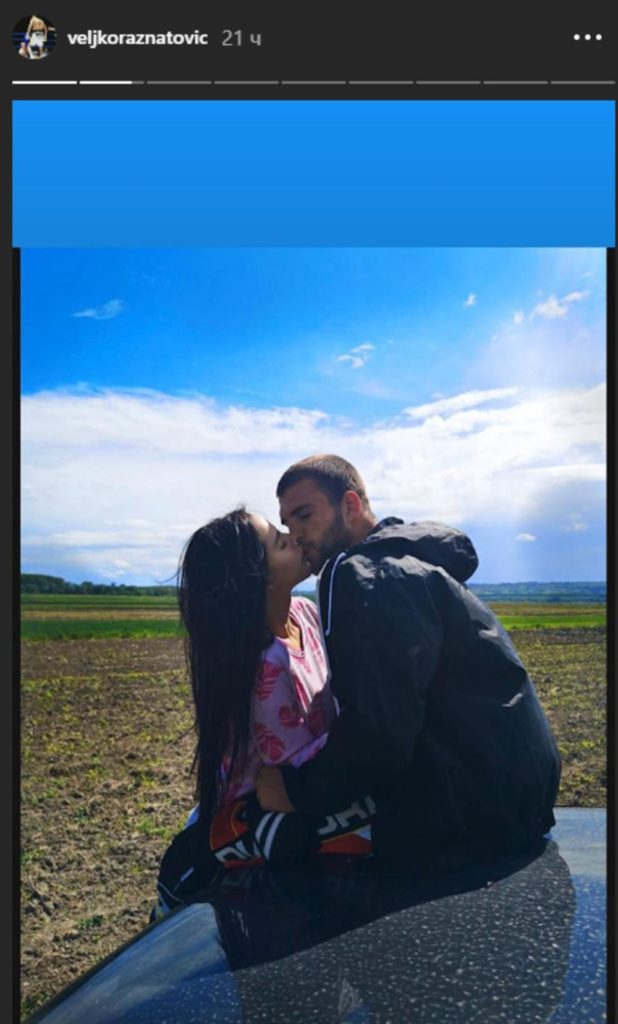Viewport: 618px width, 1024px height.
Task: Open the three-dot story options menu
Action: 587,38
